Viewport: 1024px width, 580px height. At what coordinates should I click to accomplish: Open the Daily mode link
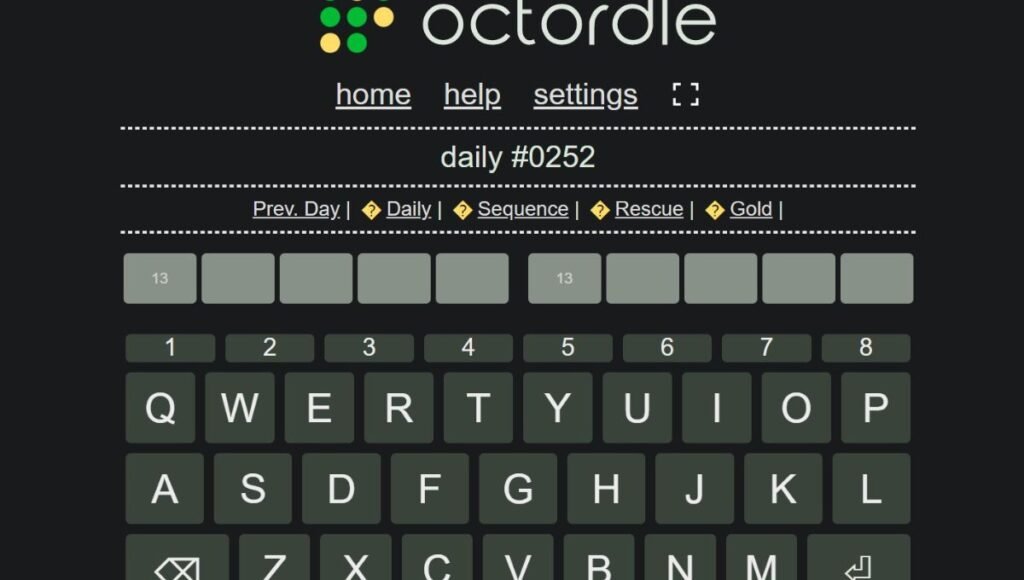tap(408, 209)
